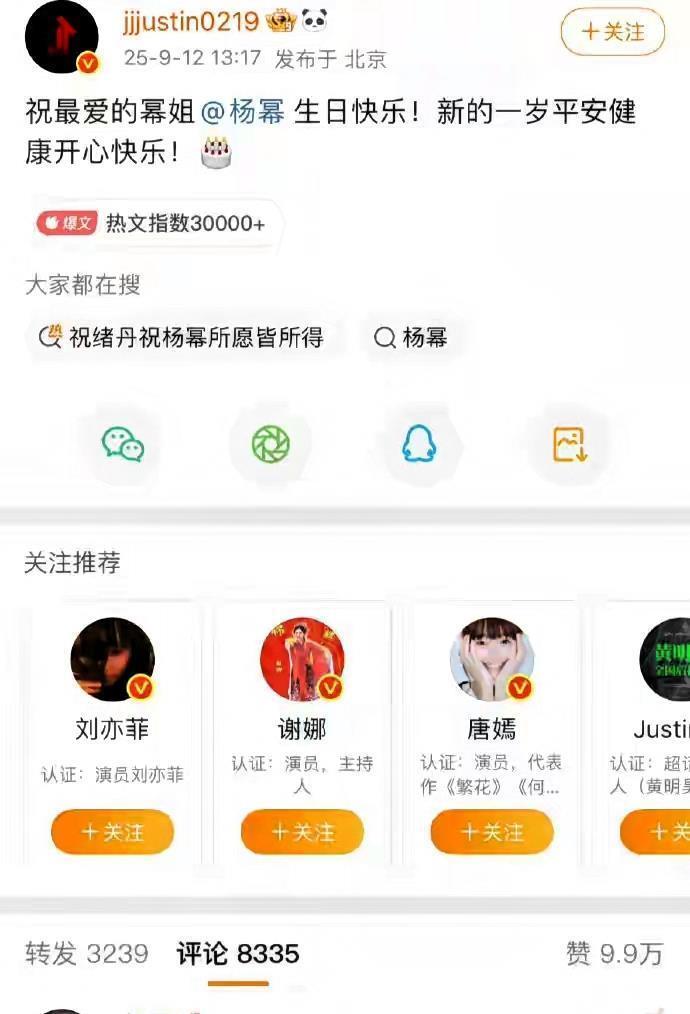Tap the 杨幂 search suggestion chip

click(x=411, y=338)
